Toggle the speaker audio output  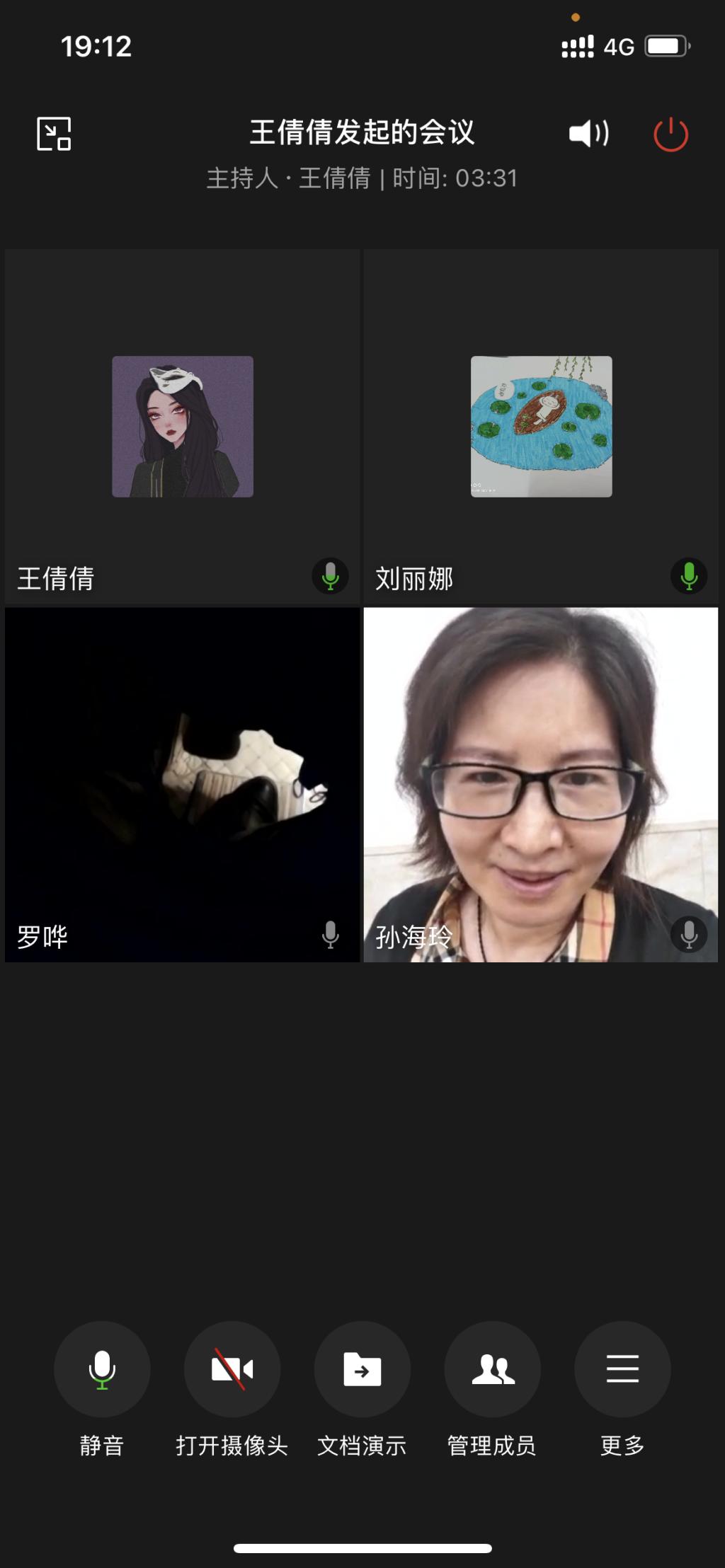coord(588,134)
